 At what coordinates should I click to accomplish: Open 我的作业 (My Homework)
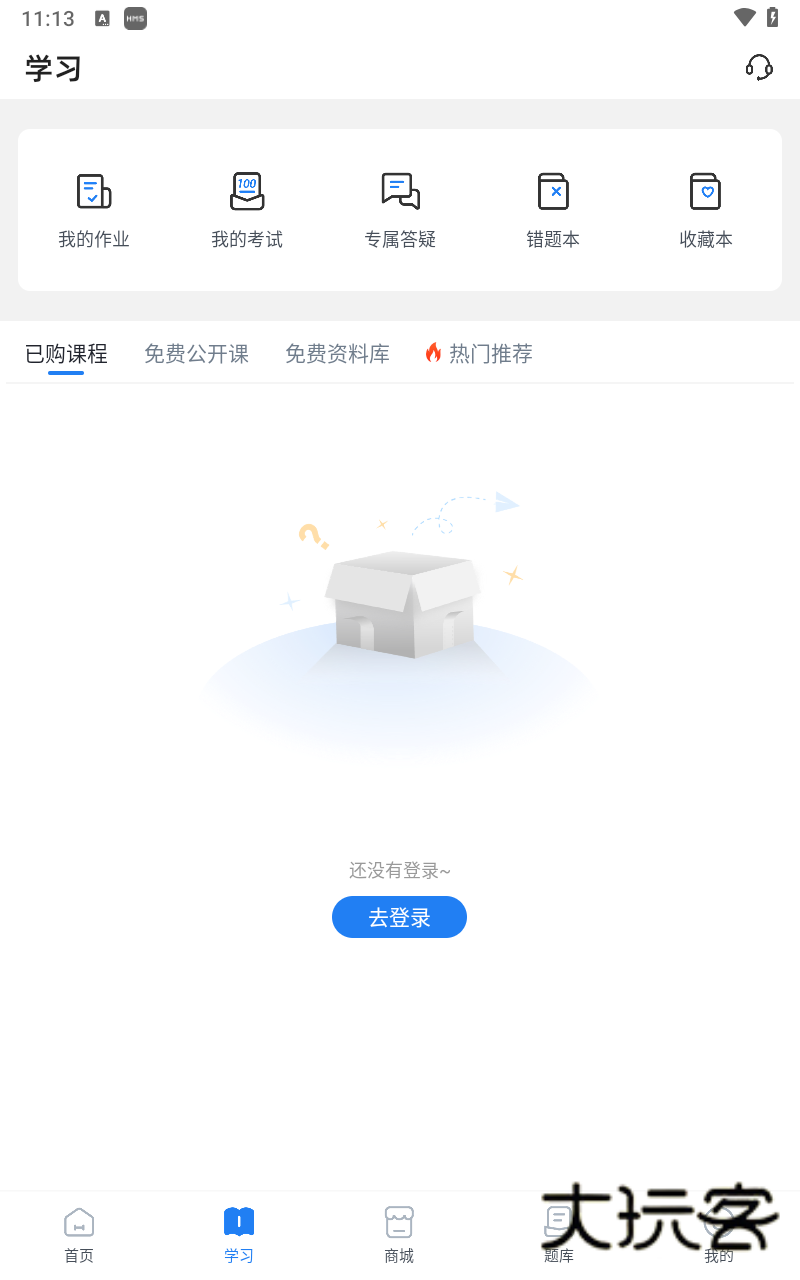(x=94, y=207)
